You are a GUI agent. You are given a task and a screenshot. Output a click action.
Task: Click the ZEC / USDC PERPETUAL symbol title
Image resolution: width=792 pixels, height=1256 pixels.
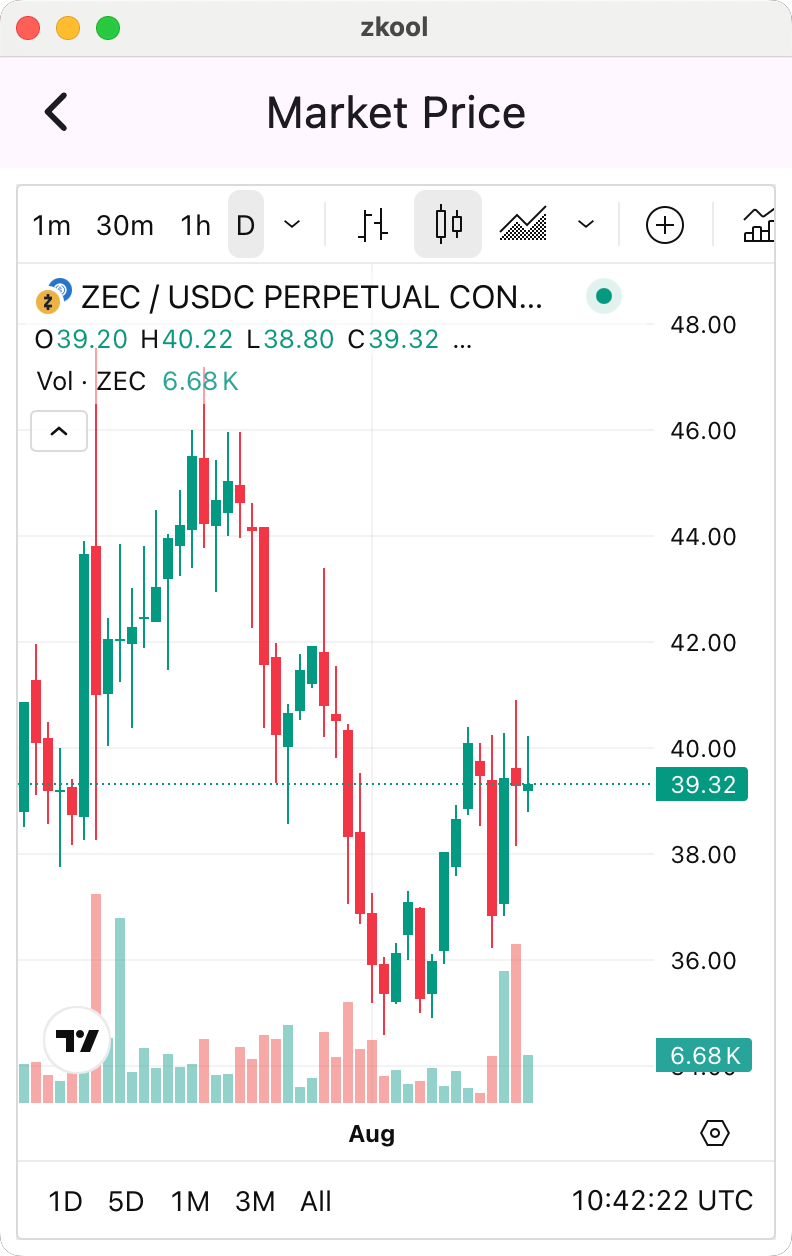[x=300, y=297]
